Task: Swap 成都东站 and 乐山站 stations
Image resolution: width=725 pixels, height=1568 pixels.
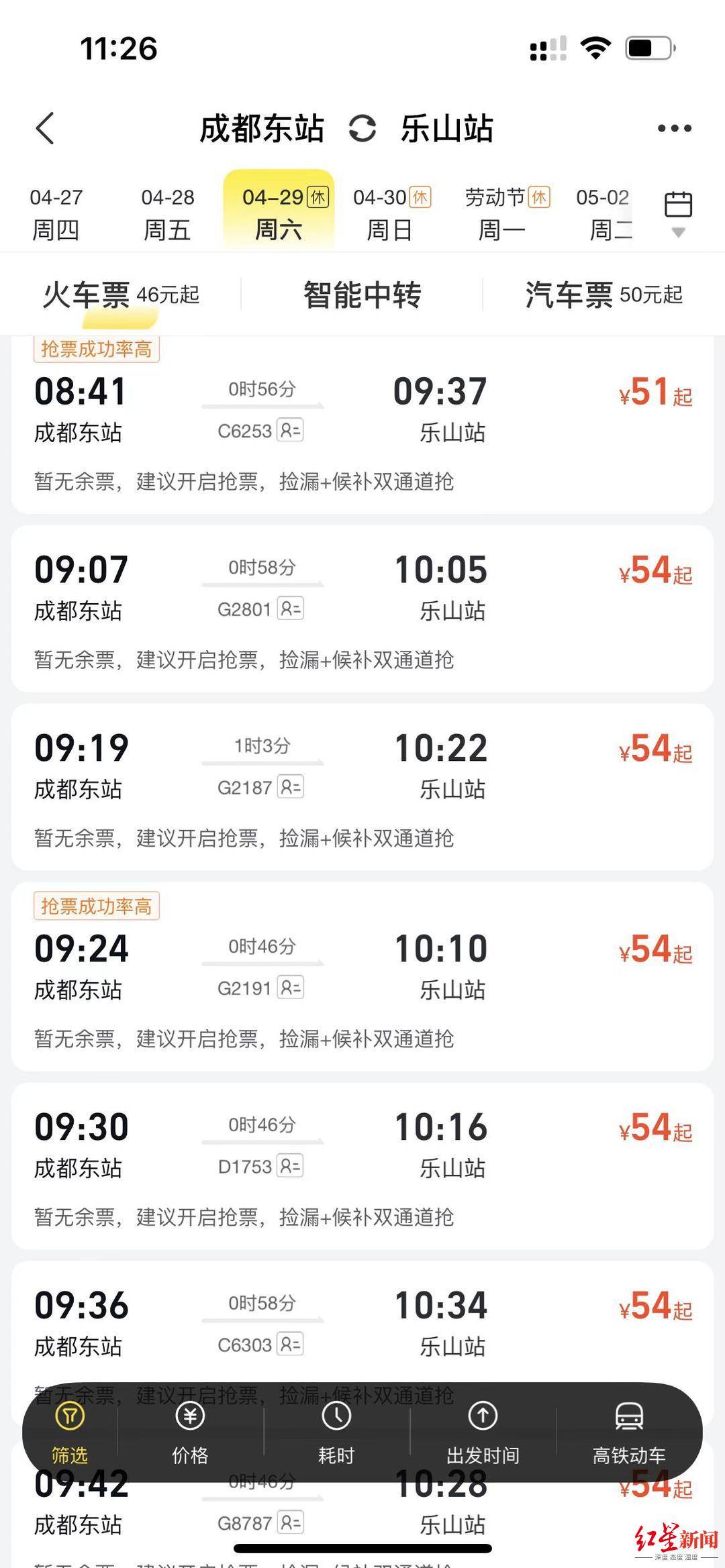Action: [362, 128]
